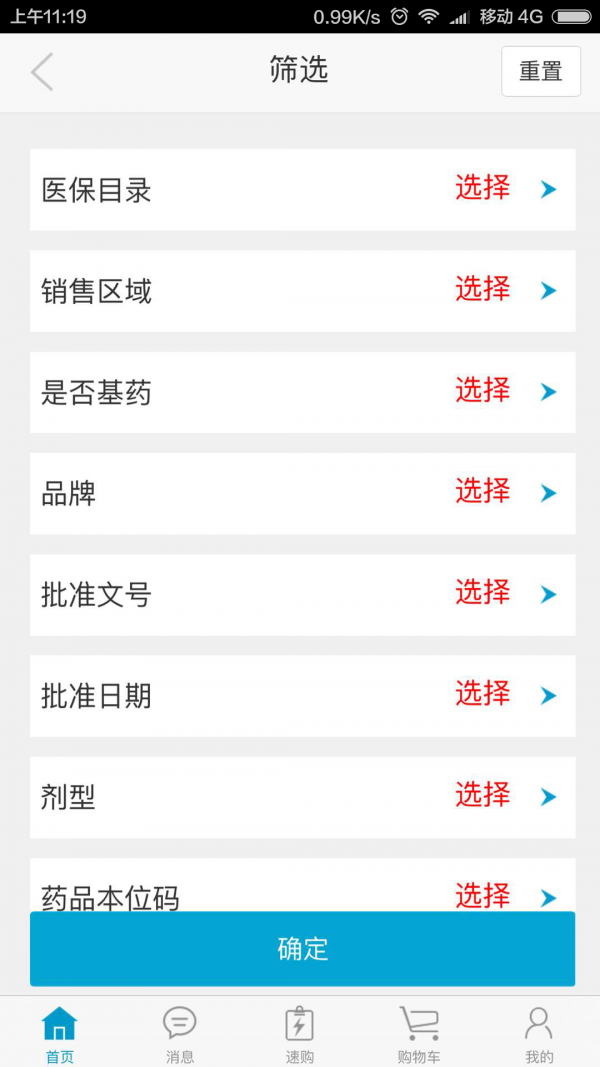
Task: Select a 品牌 brand filter
Action: pyautogui.click(x=303, y=493)
